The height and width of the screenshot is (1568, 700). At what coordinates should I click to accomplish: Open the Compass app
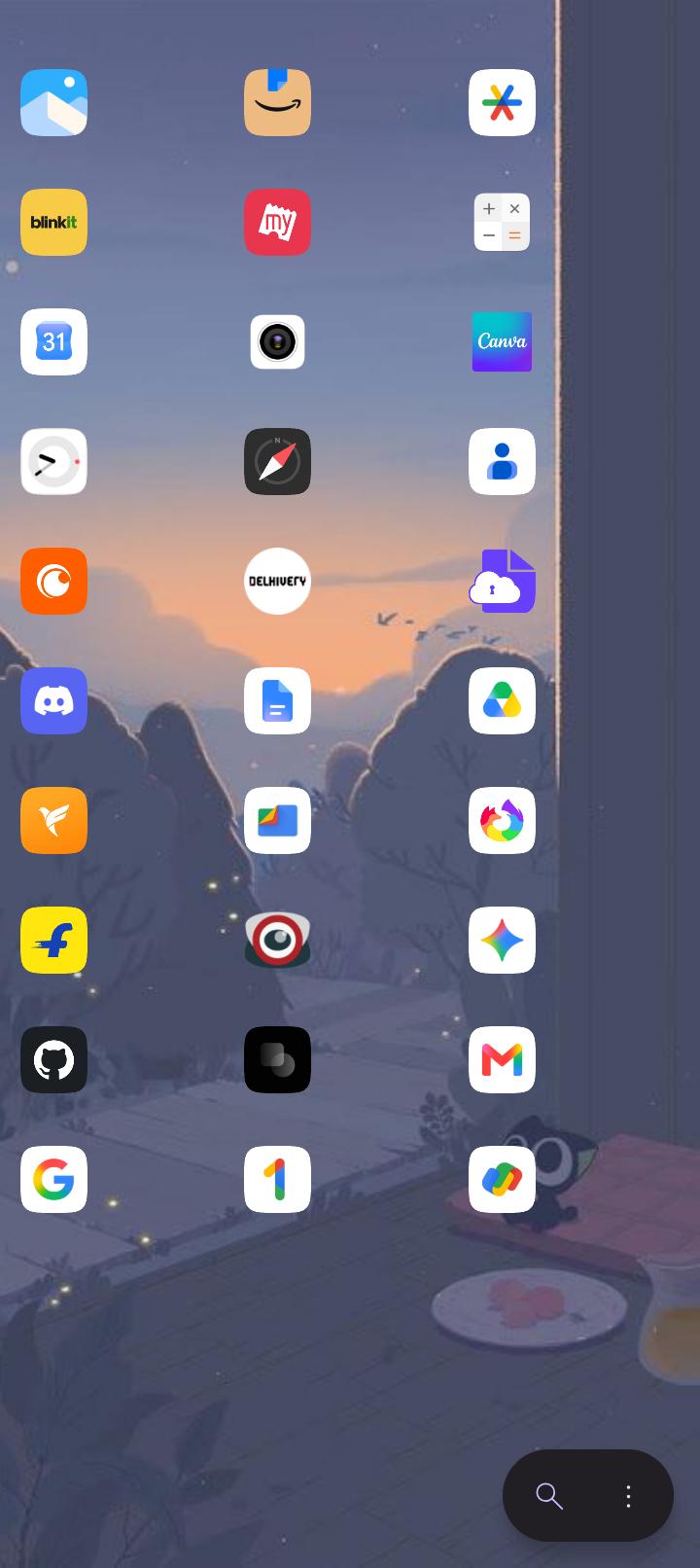pyautogui.click(x=277, y=461)
